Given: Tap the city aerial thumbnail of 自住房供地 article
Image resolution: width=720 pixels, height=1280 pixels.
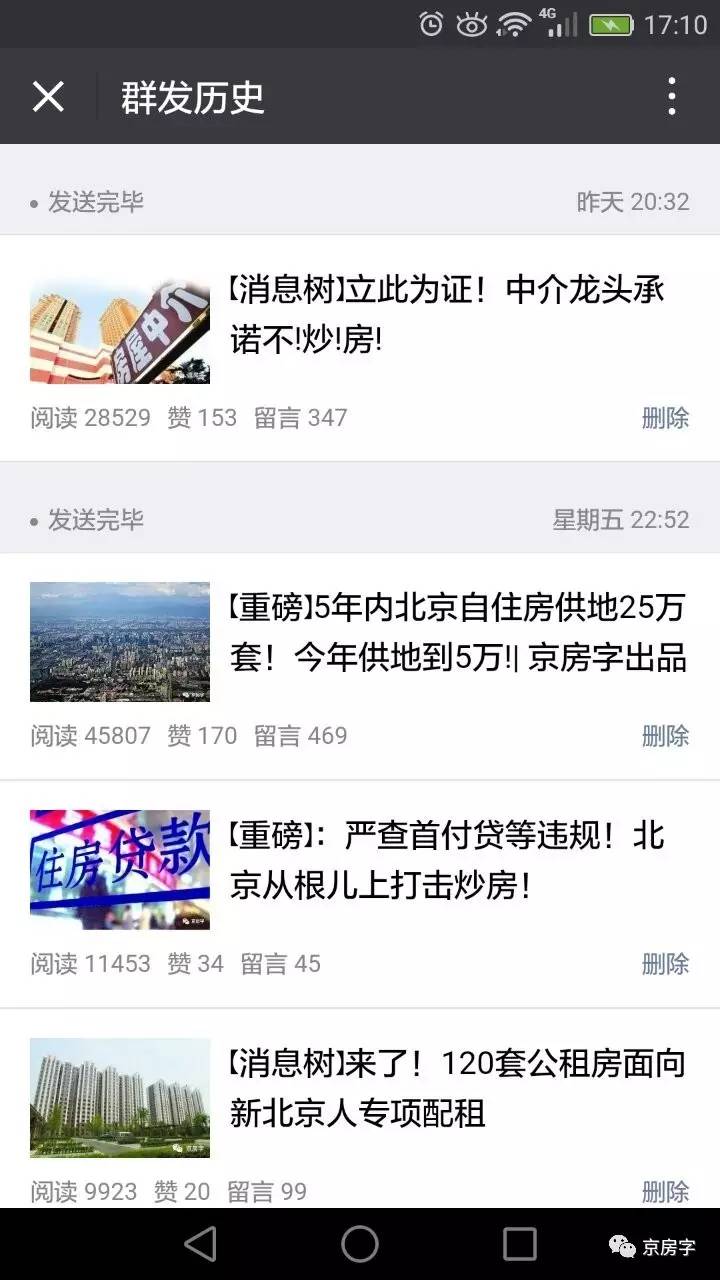Looking at the screenshot, I should (120, 641).
